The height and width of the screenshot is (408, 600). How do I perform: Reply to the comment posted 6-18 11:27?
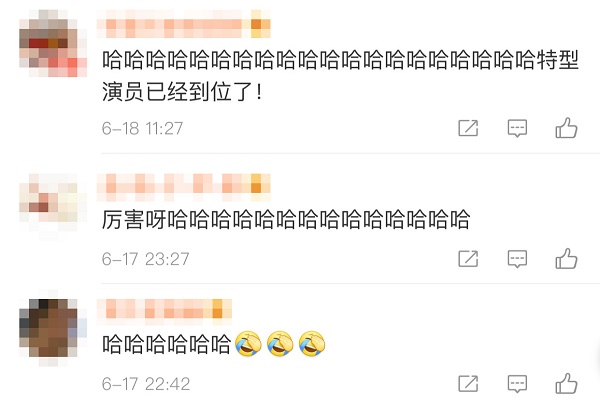coord(517,128)
